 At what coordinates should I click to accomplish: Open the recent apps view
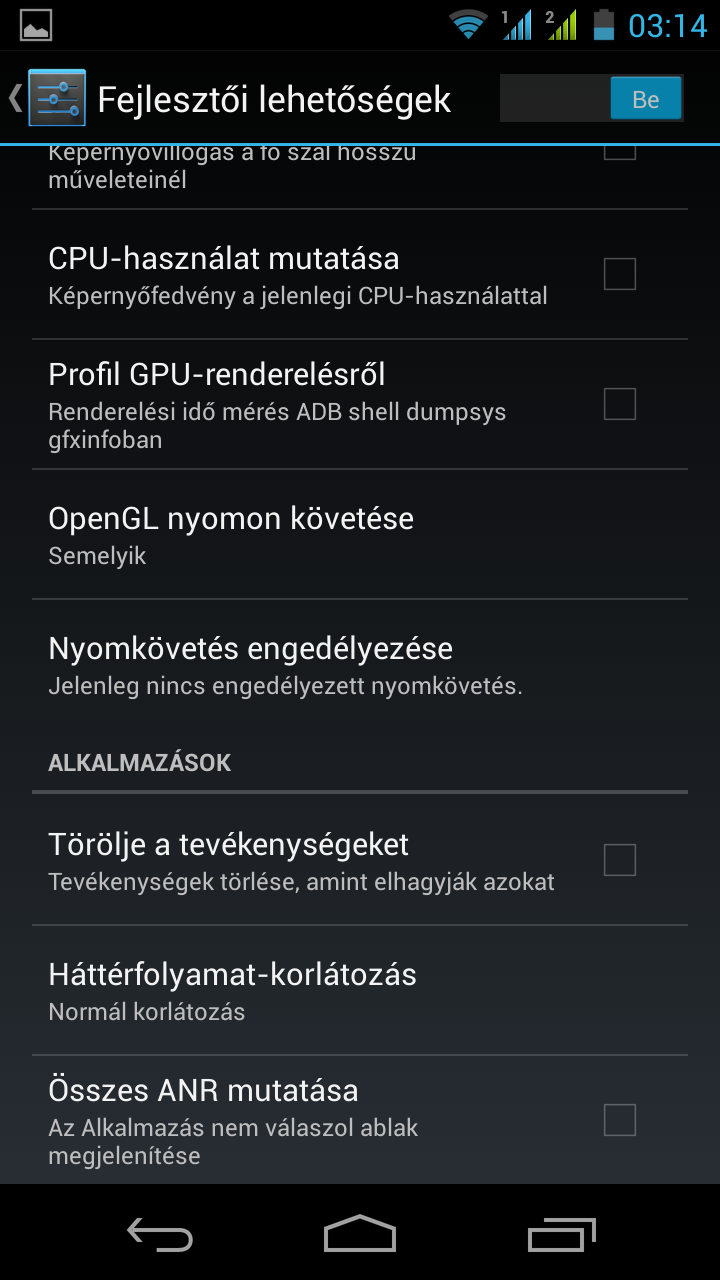click(x=561, y=1234)
